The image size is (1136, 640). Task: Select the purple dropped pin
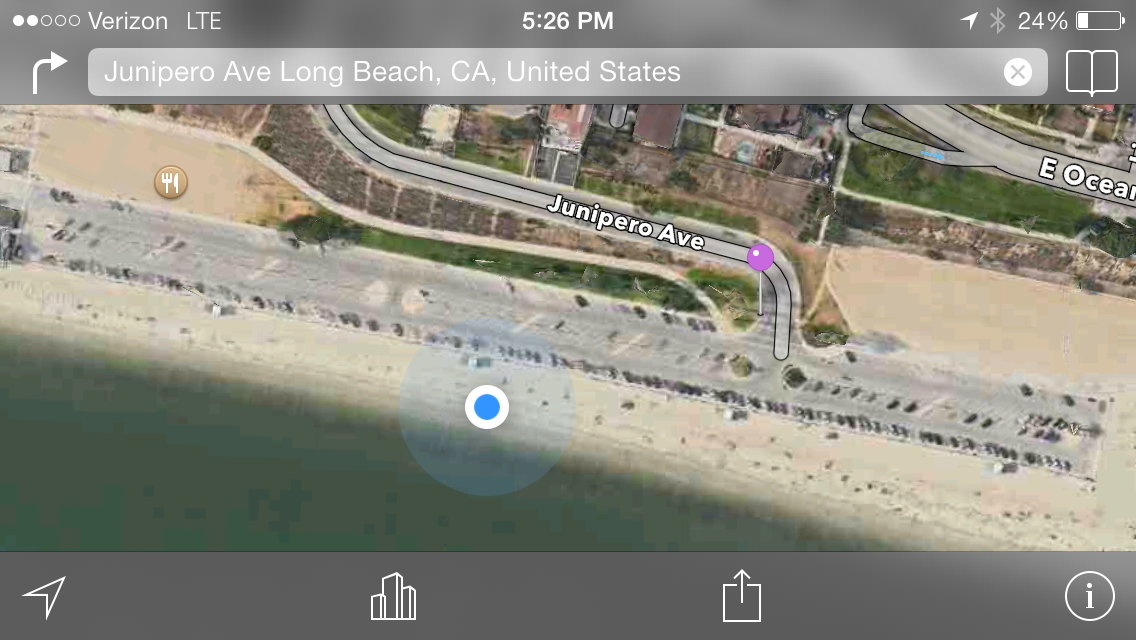[760, 258]
